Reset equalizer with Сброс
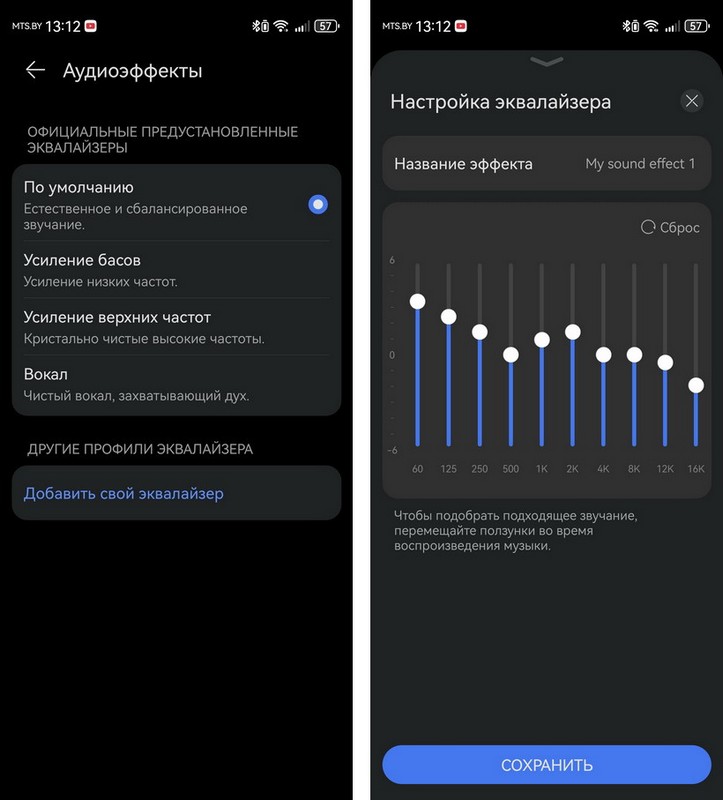 670,227
